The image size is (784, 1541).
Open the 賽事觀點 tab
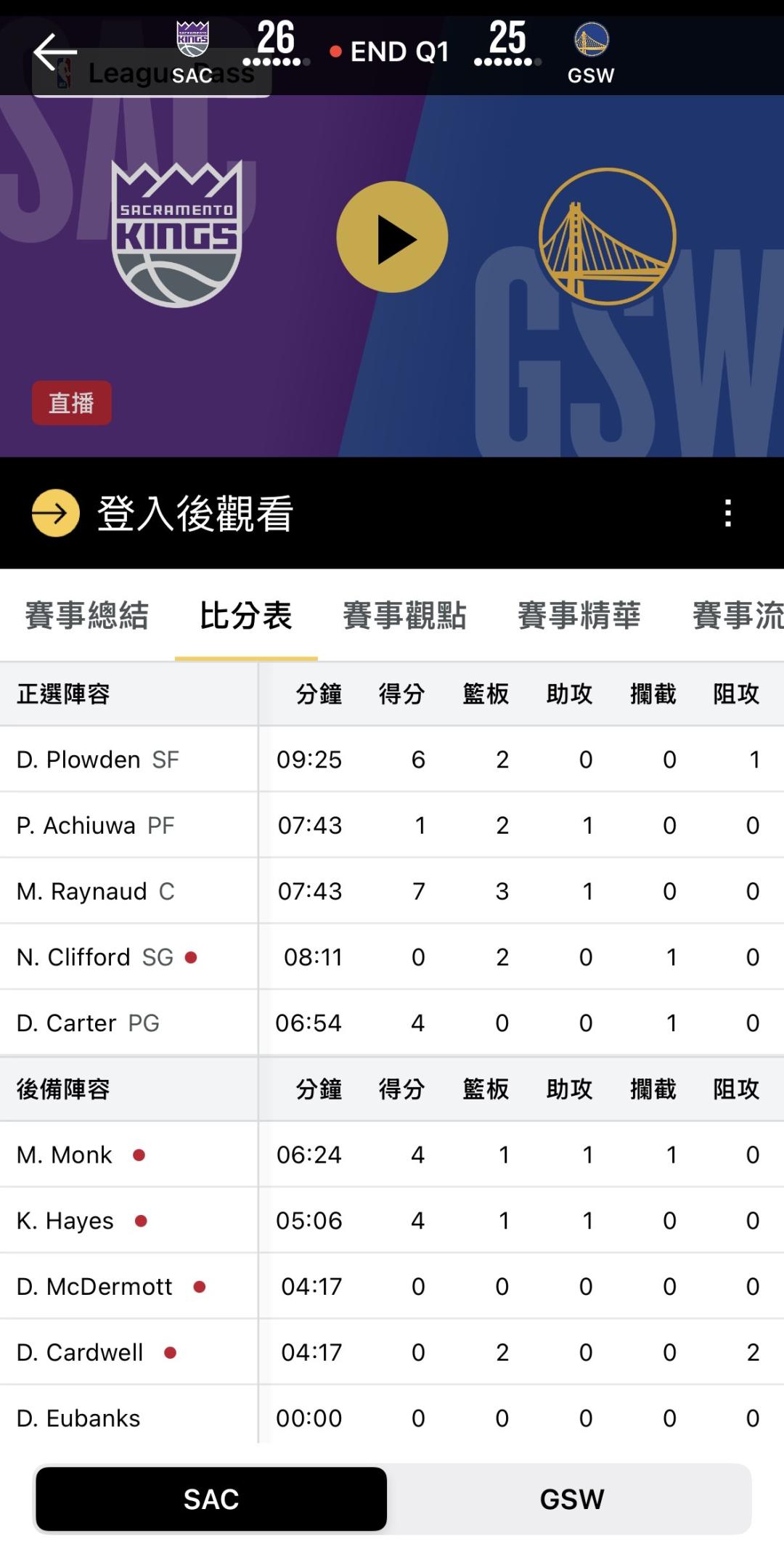(404, 616)
